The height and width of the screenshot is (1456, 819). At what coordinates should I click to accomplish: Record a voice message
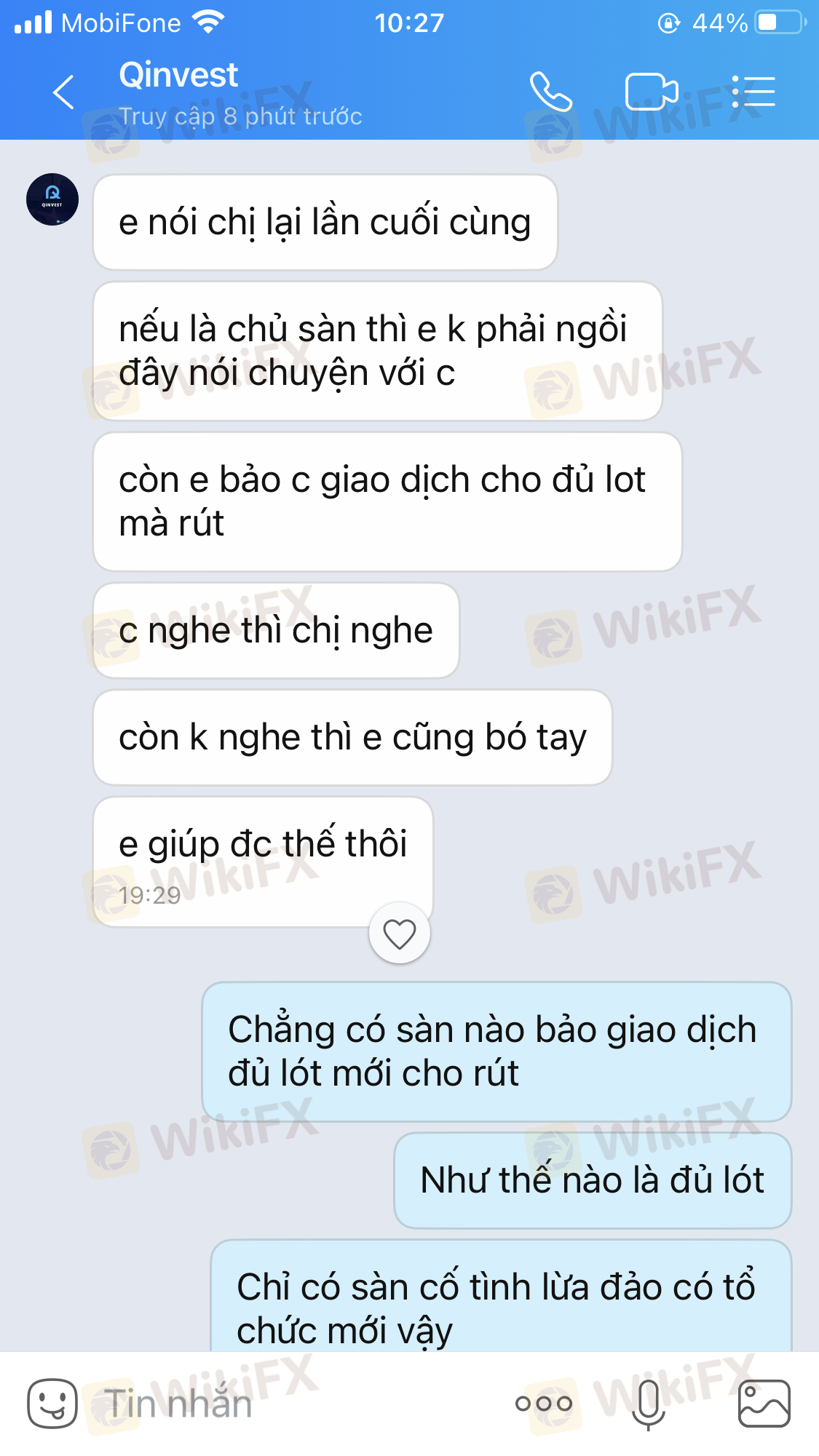(648, 1404)
